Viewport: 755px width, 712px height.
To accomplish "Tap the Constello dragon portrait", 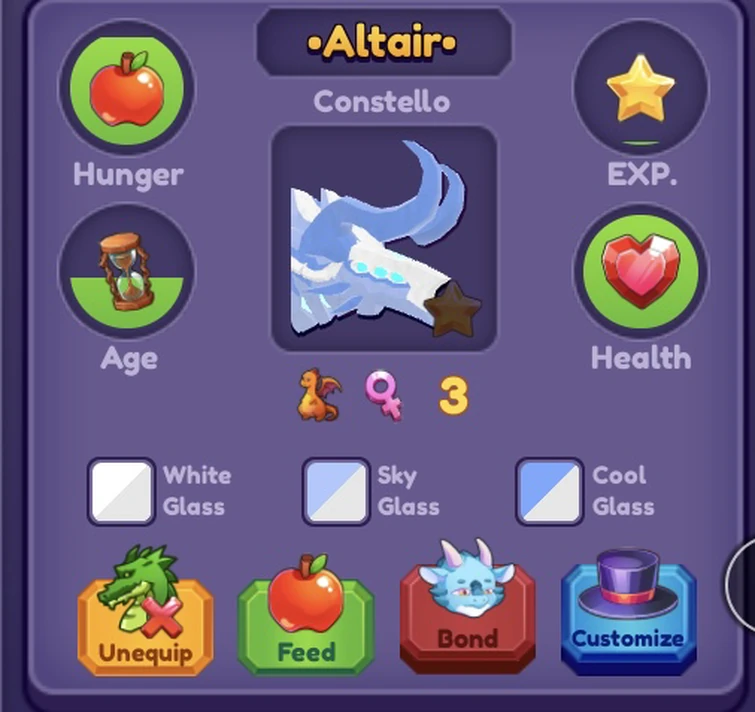I will (384, 239).
